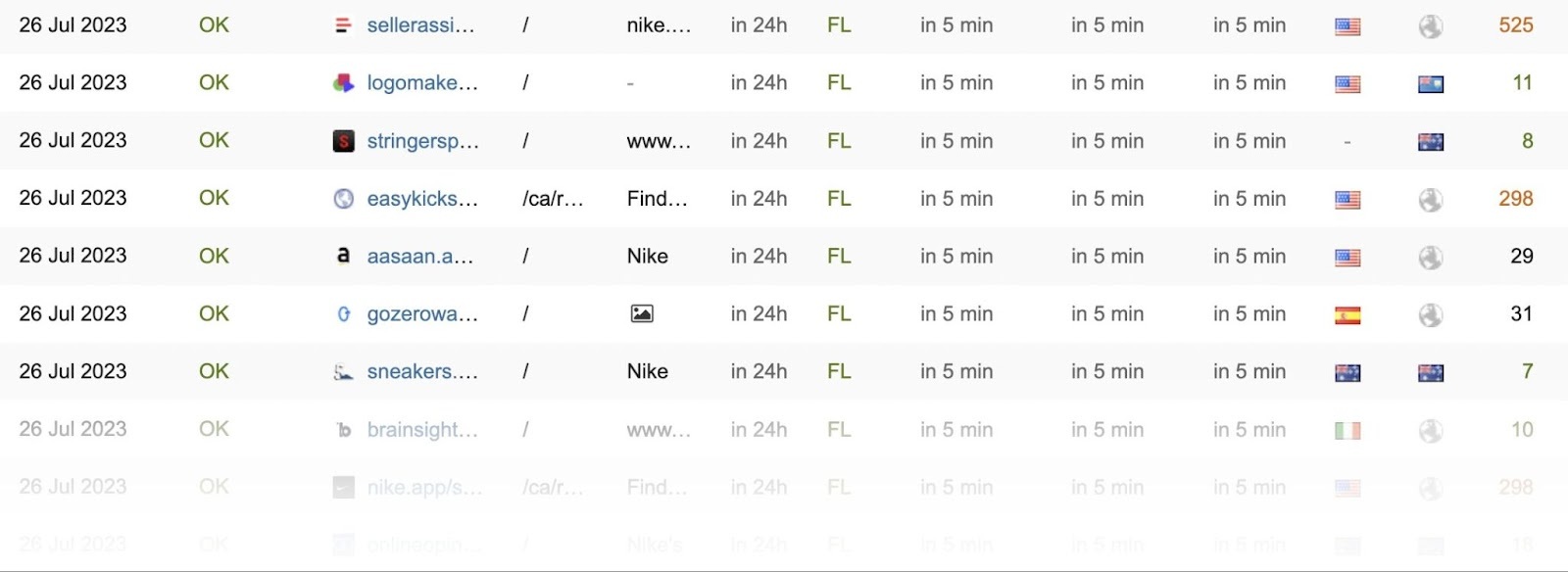This screenshot has width=1568, height=572.
Task: Open the easykicks… domain link
Action: (422, 199)
